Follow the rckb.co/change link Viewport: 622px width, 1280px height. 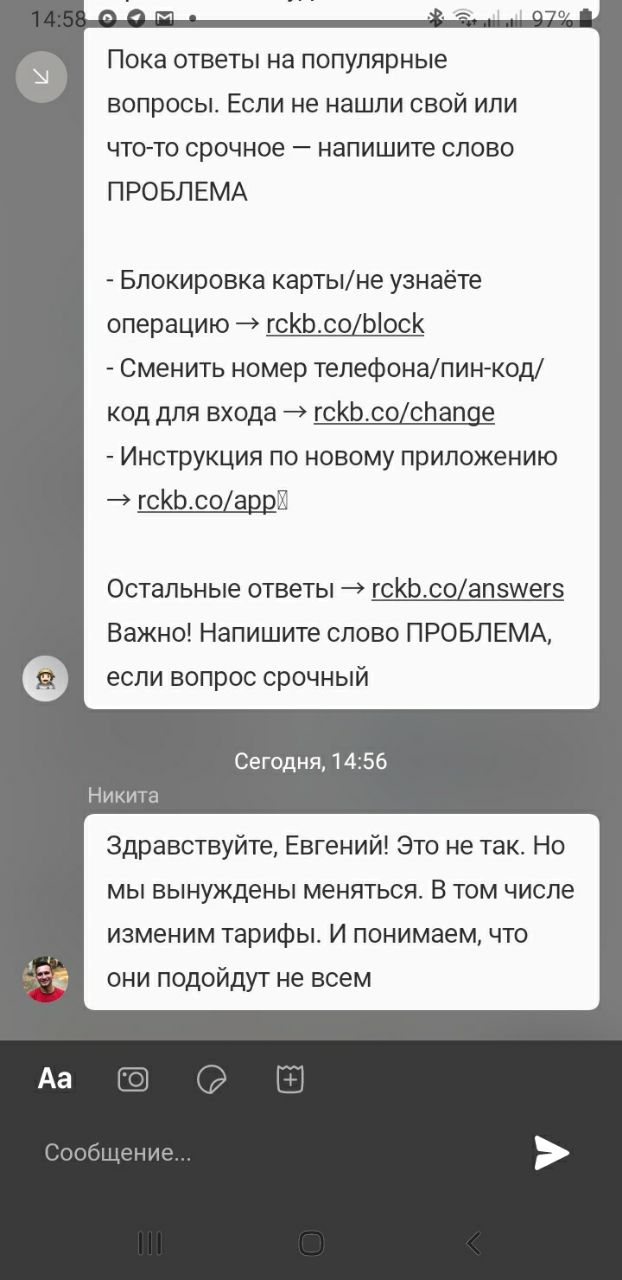(404, 412)
